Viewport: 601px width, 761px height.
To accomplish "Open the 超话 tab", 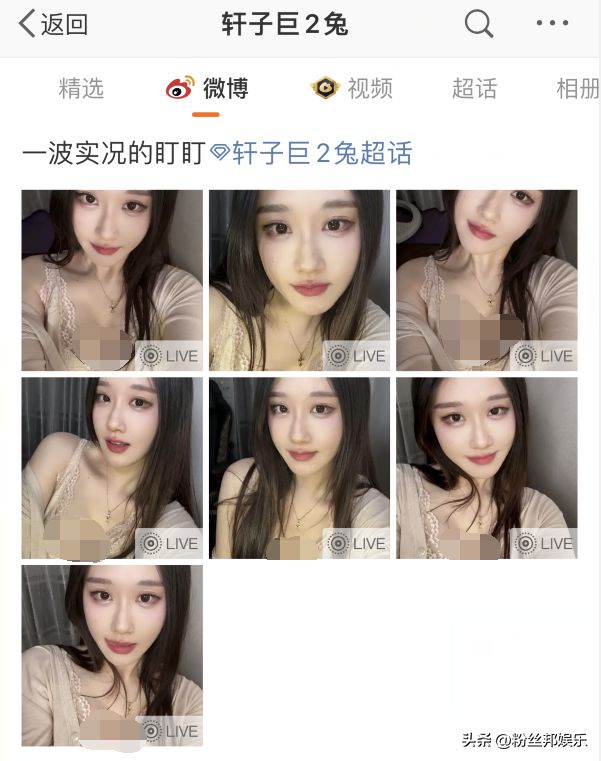I will point(474,88).
